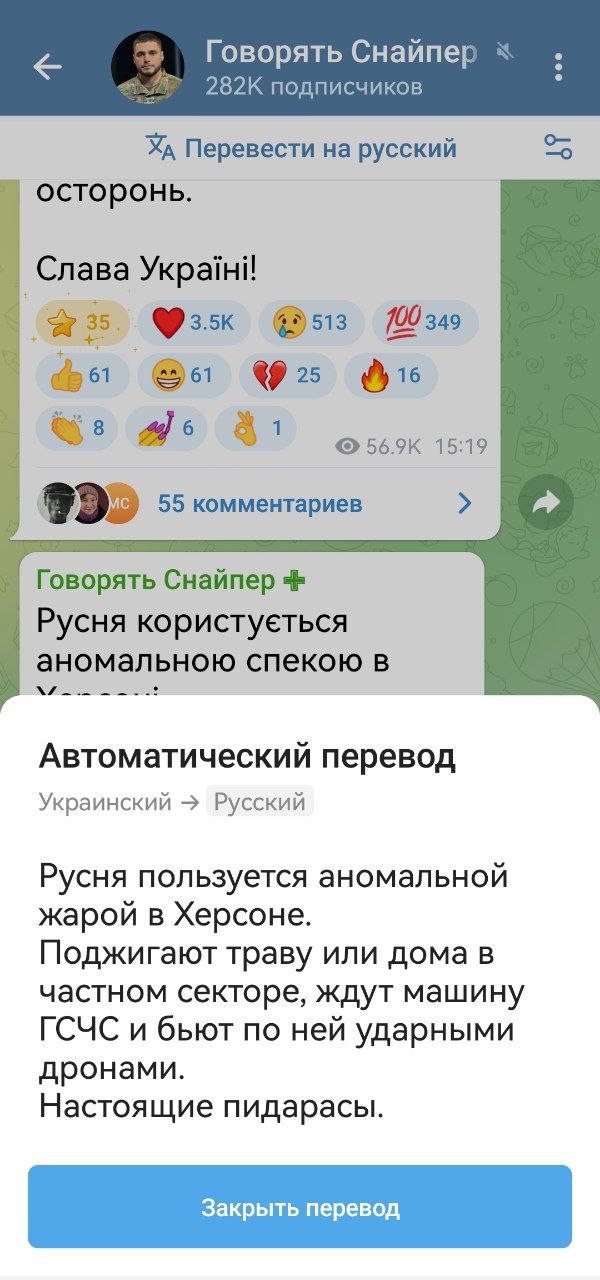React with the red heart 3.5K
Screen dimensions: 600x1280
point(194,322)
